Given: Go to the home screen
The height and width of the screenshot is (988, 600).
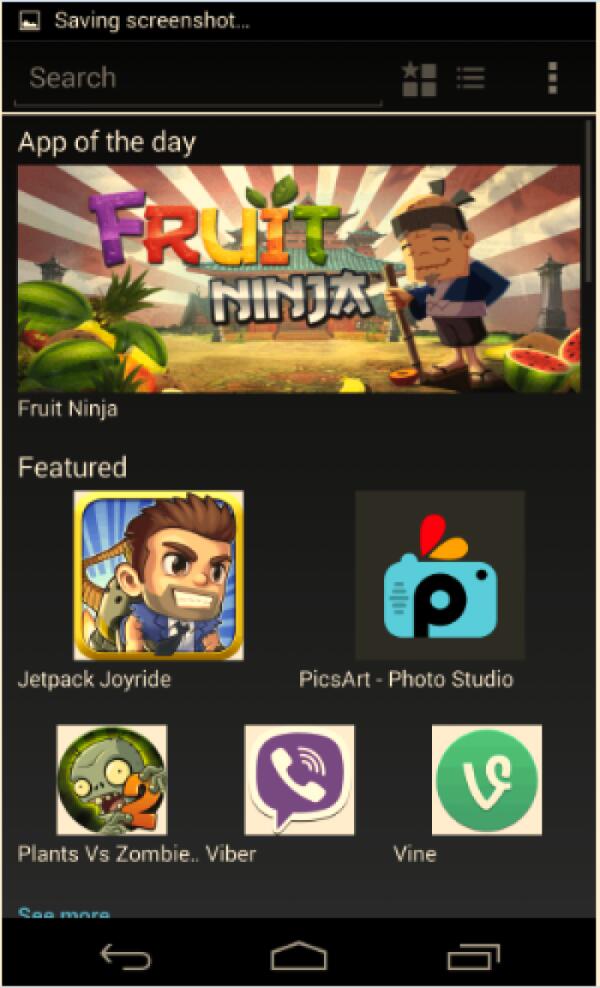Looking at the screenshot, I should (x=299, y=957).
